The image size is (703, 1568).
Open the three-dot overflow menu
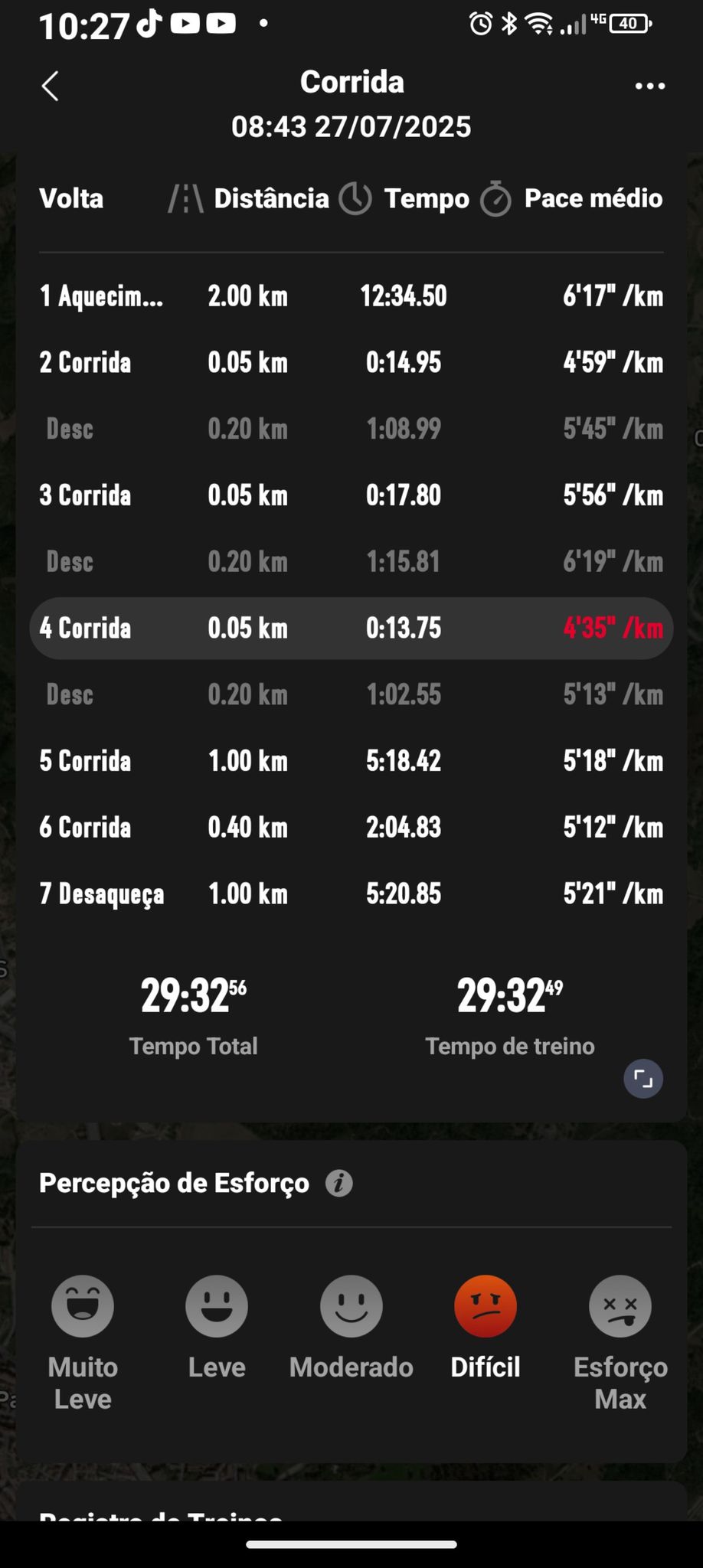coord(650,87)
